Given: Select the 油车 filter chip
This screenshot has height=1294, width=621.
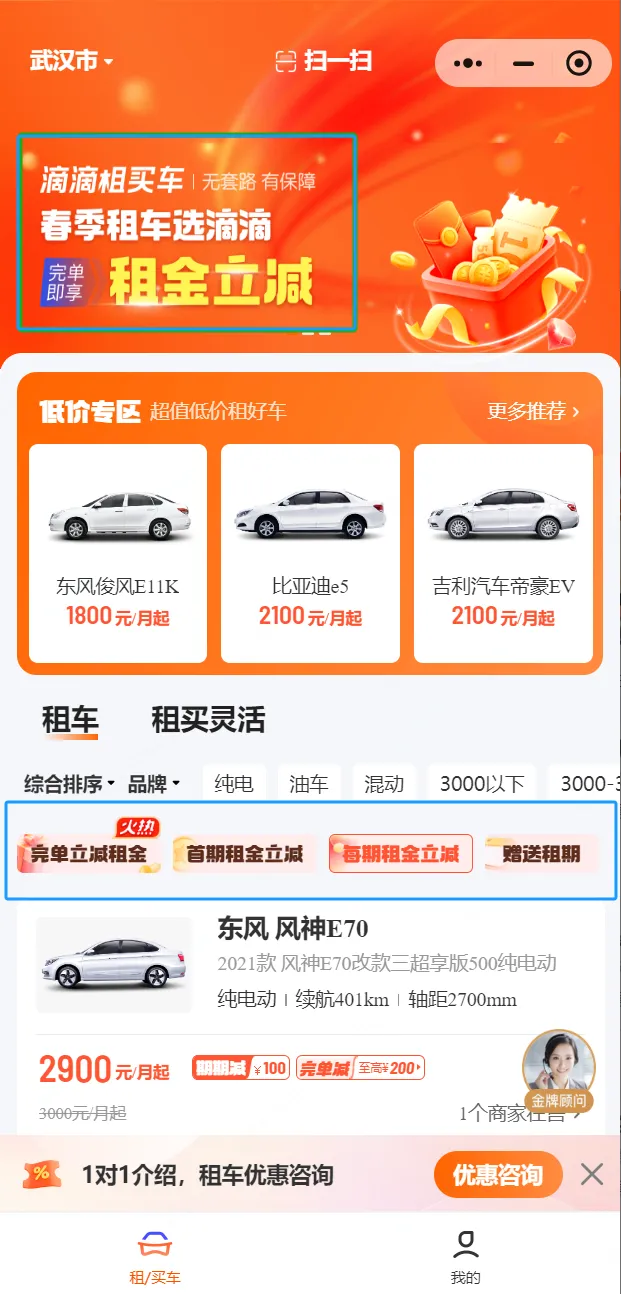Looking at the screenshot, I should (309, 784).
